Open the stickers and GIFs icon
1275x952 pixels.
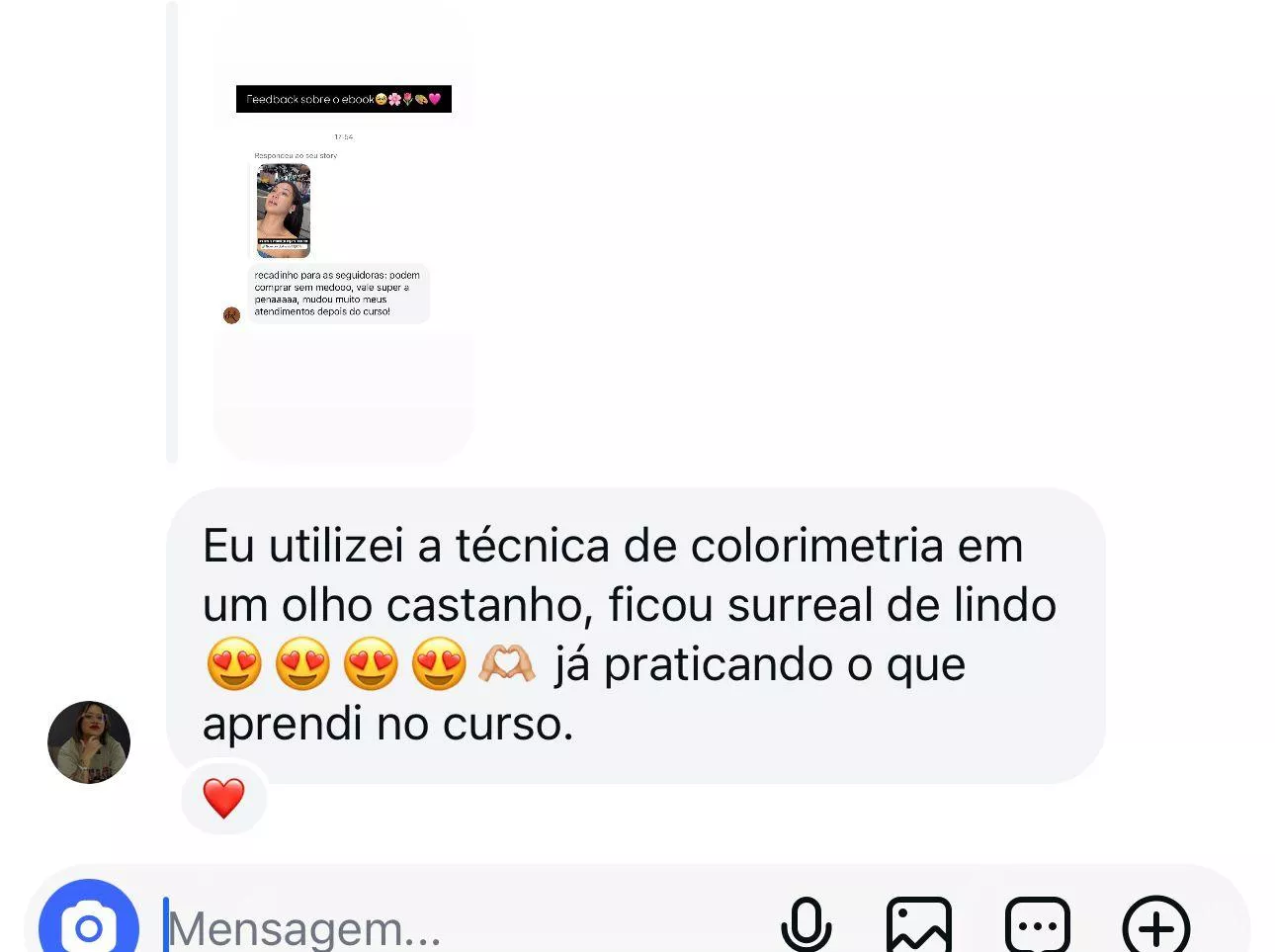pos(1037,925)
